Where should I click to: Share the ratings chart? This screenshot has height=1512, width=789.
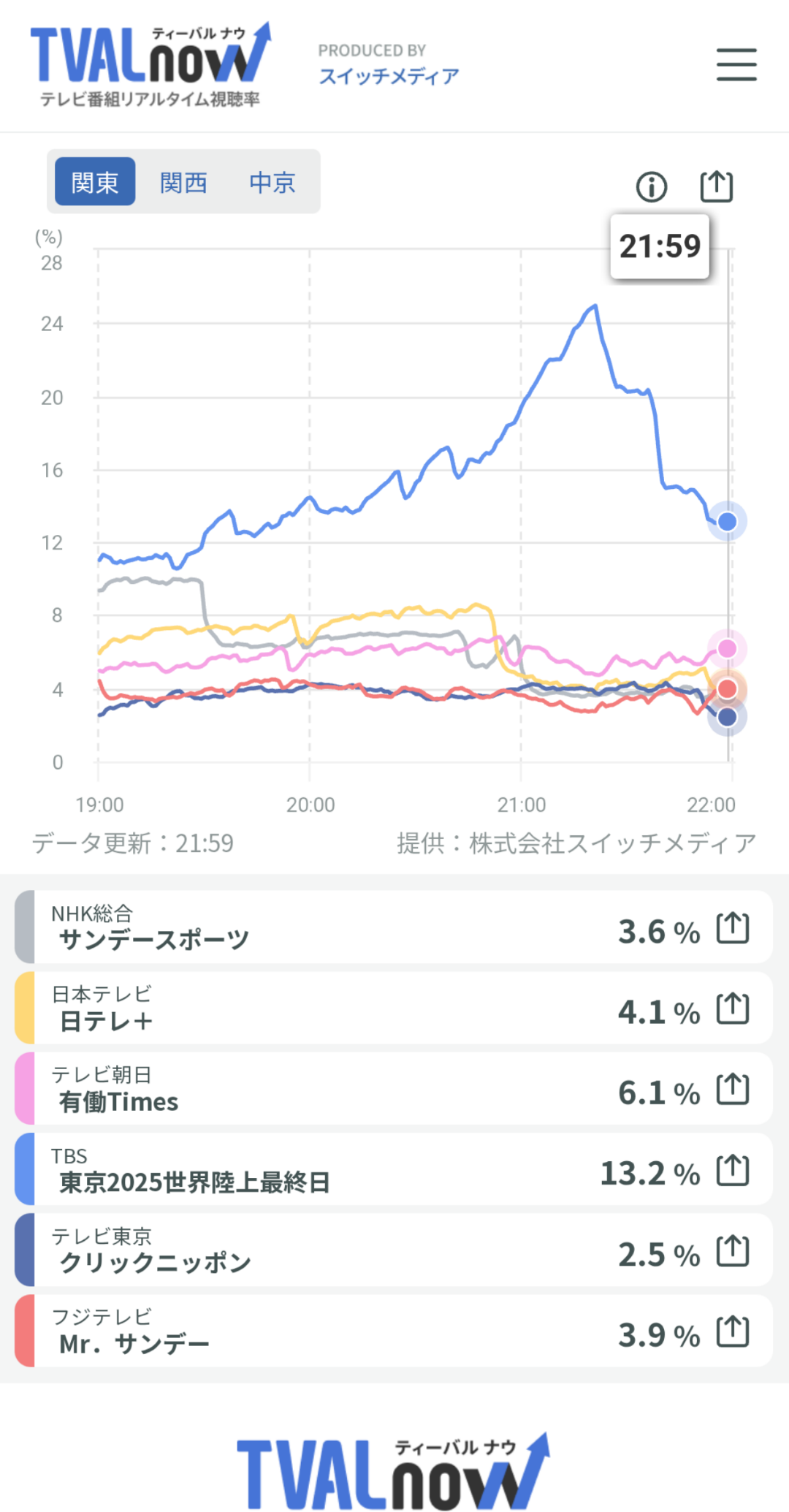click(x=716, y=186)
